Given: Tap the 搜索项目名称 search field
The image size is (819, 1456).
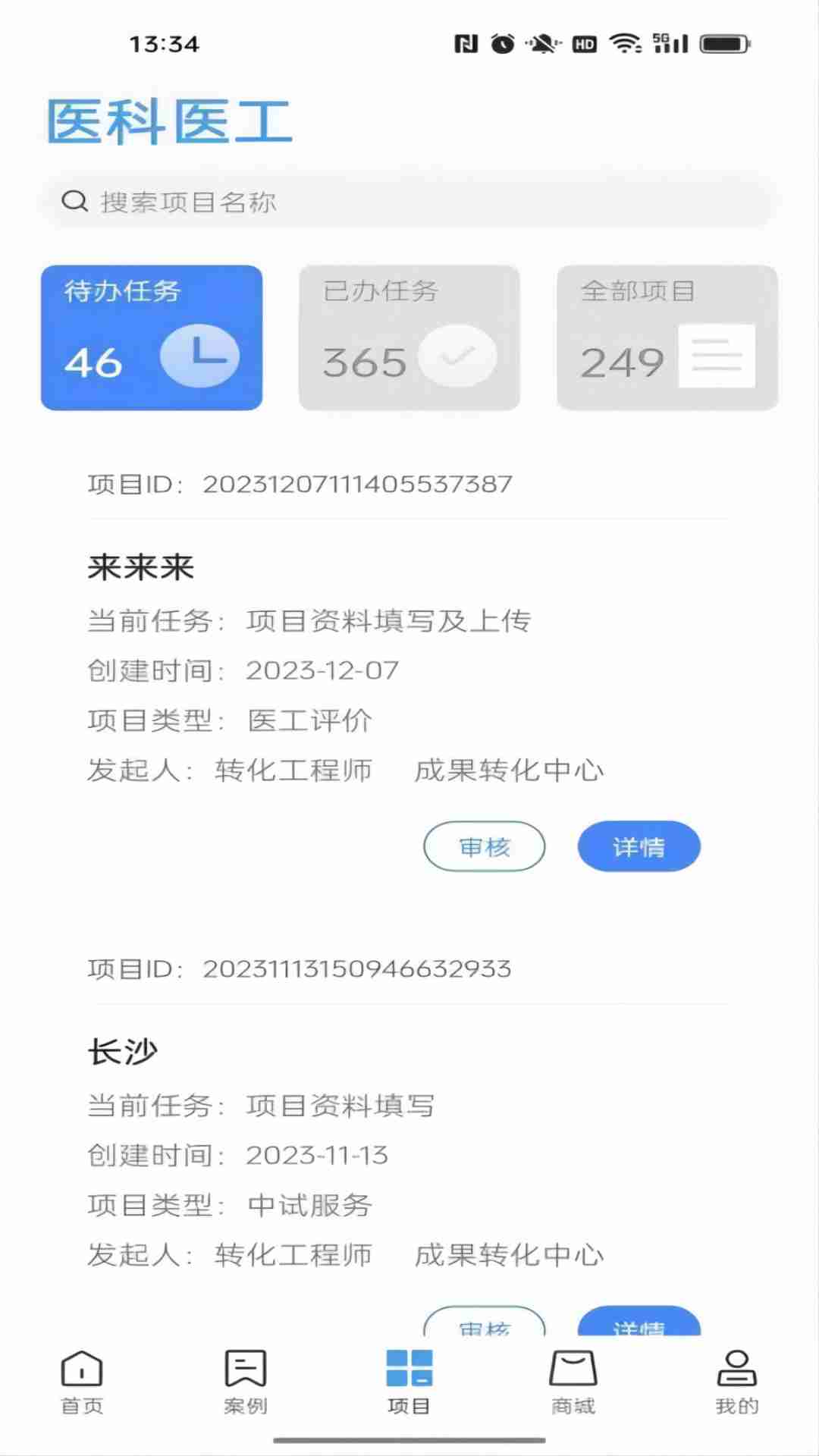Looking at the screenshot, I should click(x=409, y=202).
